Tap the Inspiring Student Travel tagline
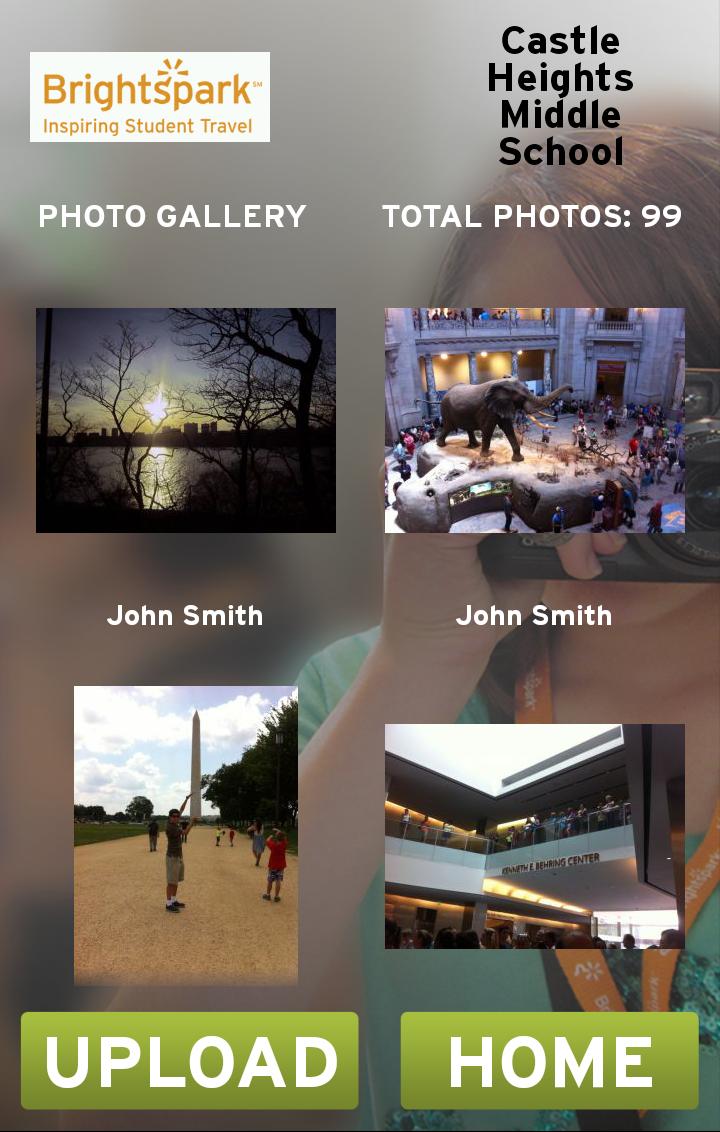Screen dimensions: 720x1132 pos(148,128)
